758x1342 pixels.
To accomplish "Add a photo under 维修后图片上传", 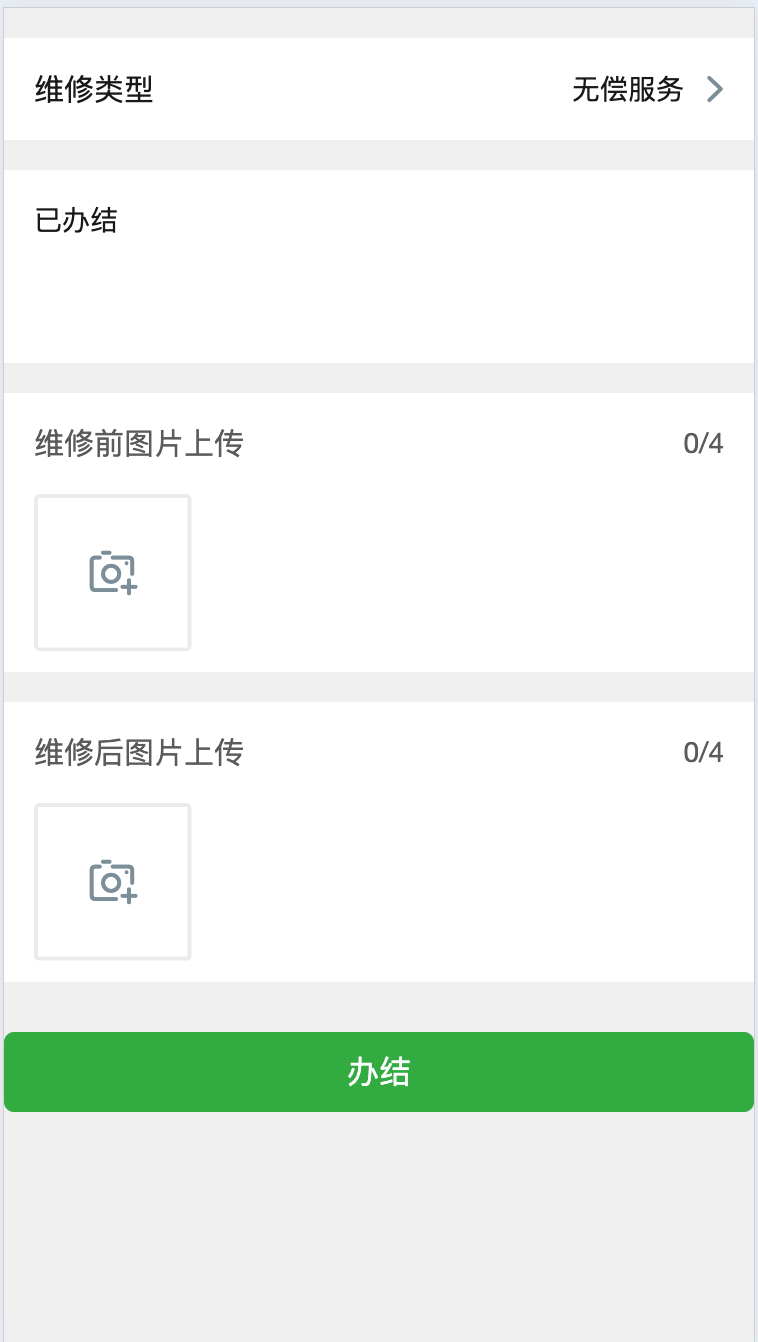I will [x=113, y=882].
